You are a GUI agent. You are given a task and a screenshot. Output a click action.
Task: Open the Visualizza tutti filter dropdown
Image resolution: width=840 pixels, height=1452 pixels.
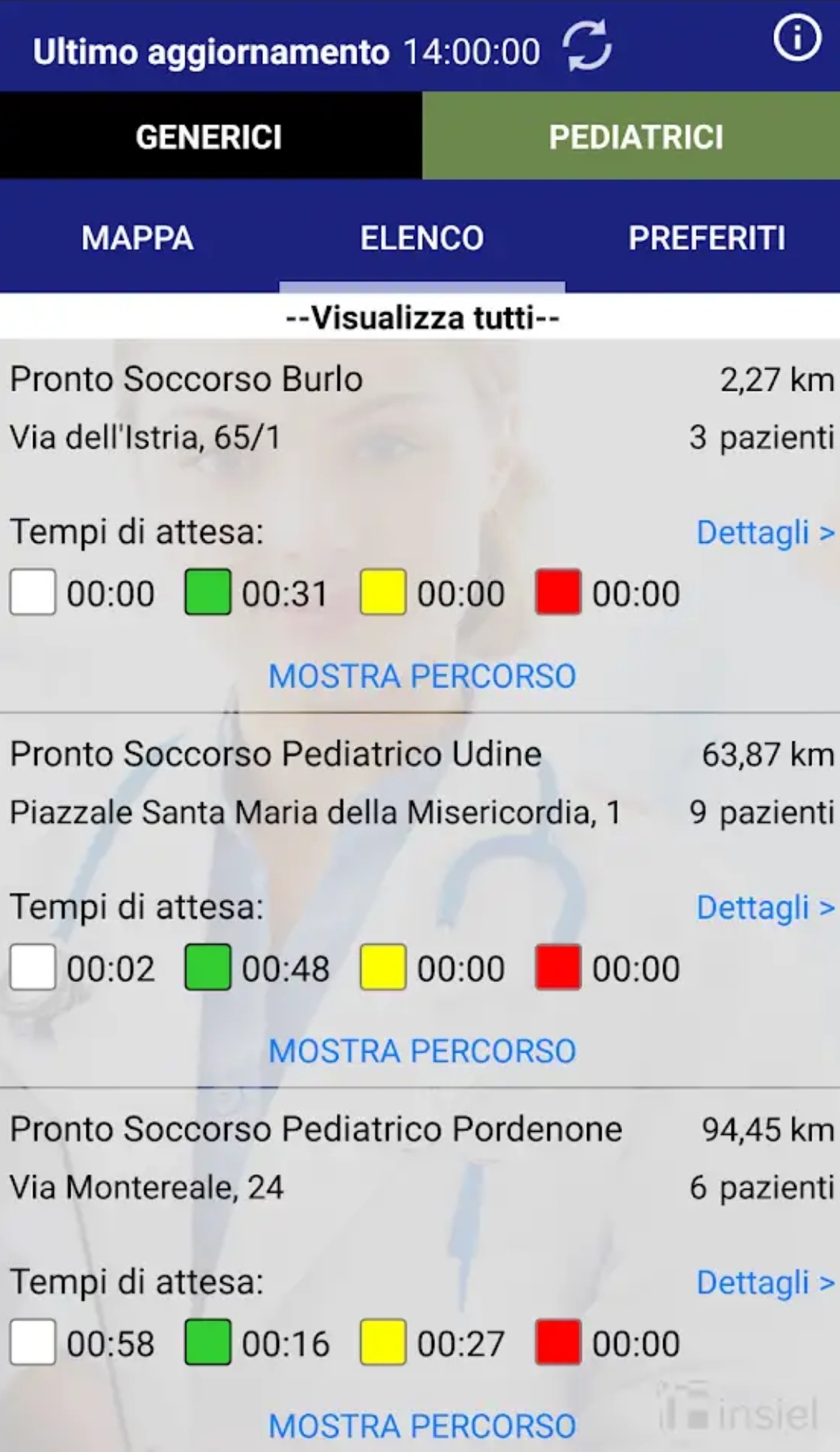422,318
